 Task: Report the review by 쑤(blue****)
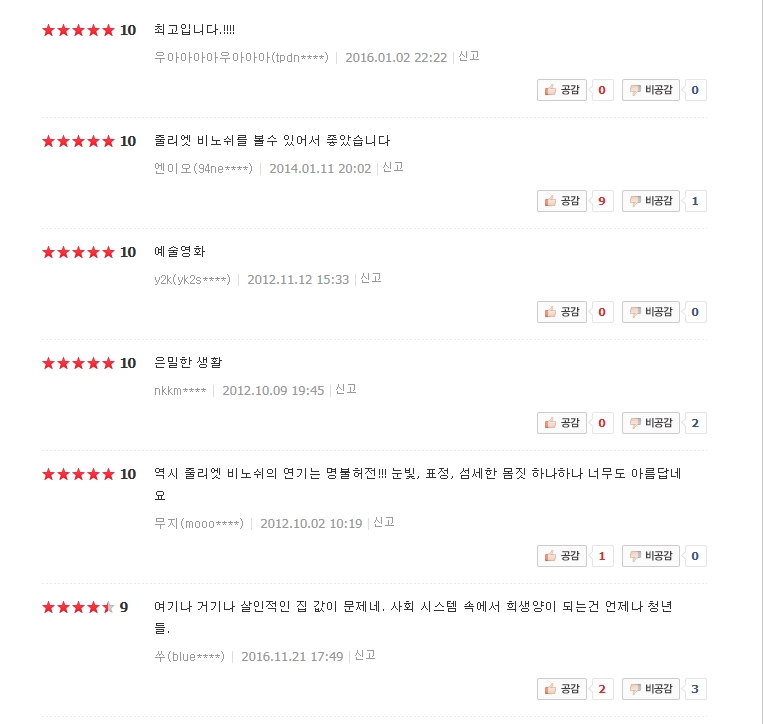tap(365, 656)
